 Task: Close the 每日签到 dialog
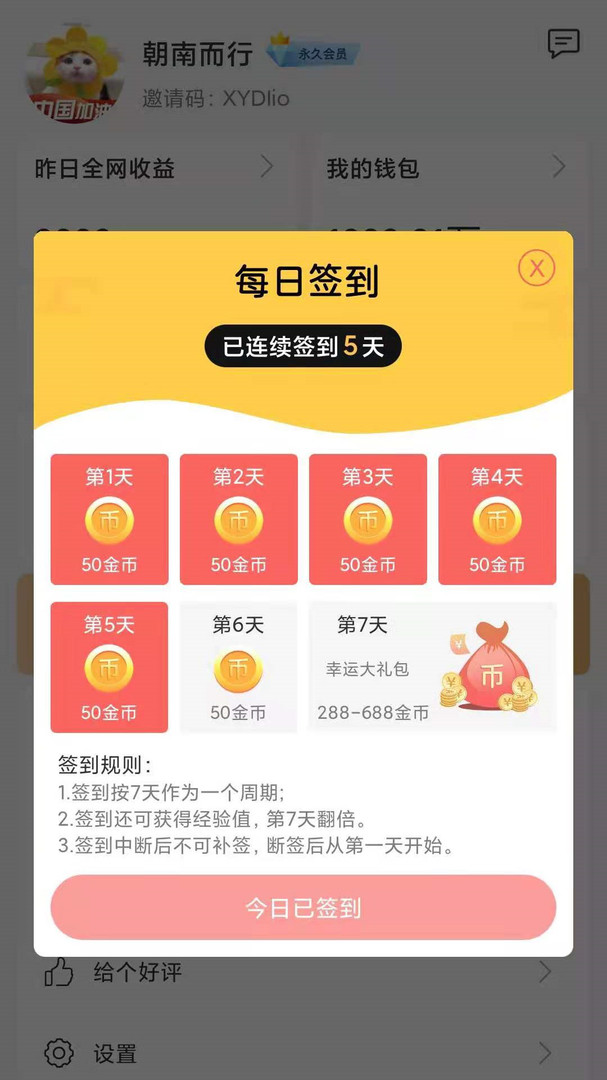pos(537,268)
